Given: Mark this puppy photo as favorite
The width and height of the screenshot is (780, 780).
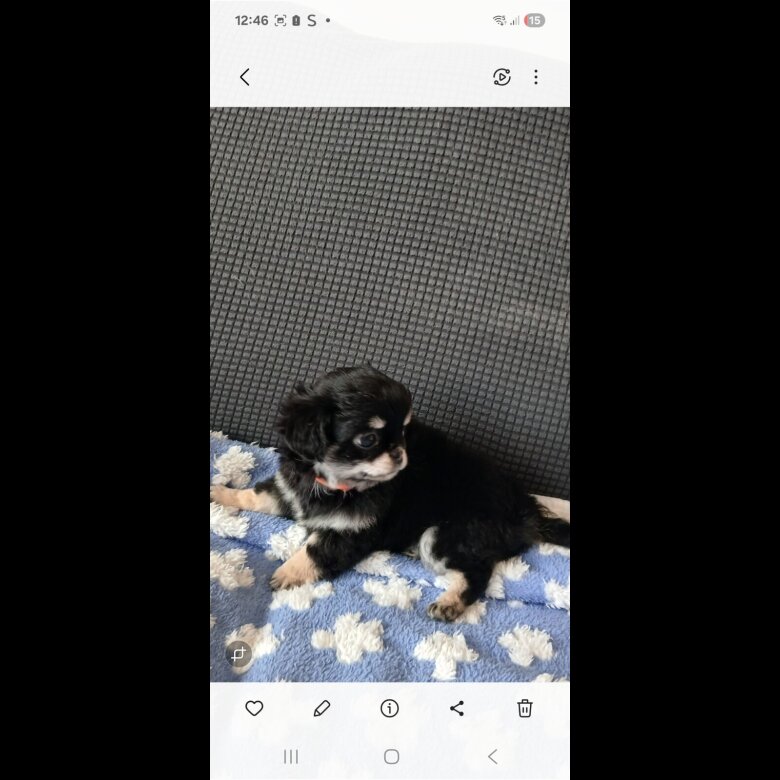Looking at the screenshot, I should coord(254,708).
